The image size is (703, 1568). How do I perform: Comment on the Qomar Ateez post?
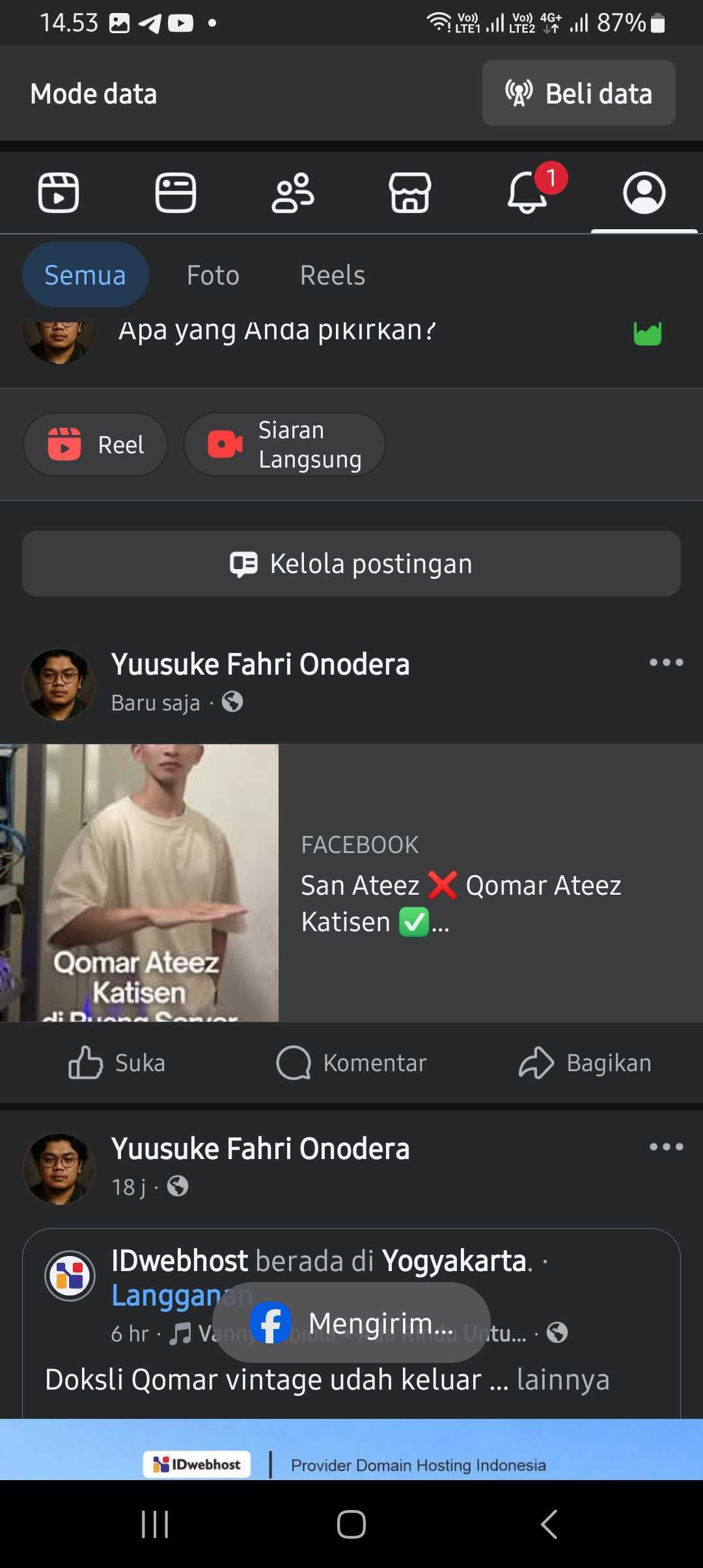(351, 1063)
